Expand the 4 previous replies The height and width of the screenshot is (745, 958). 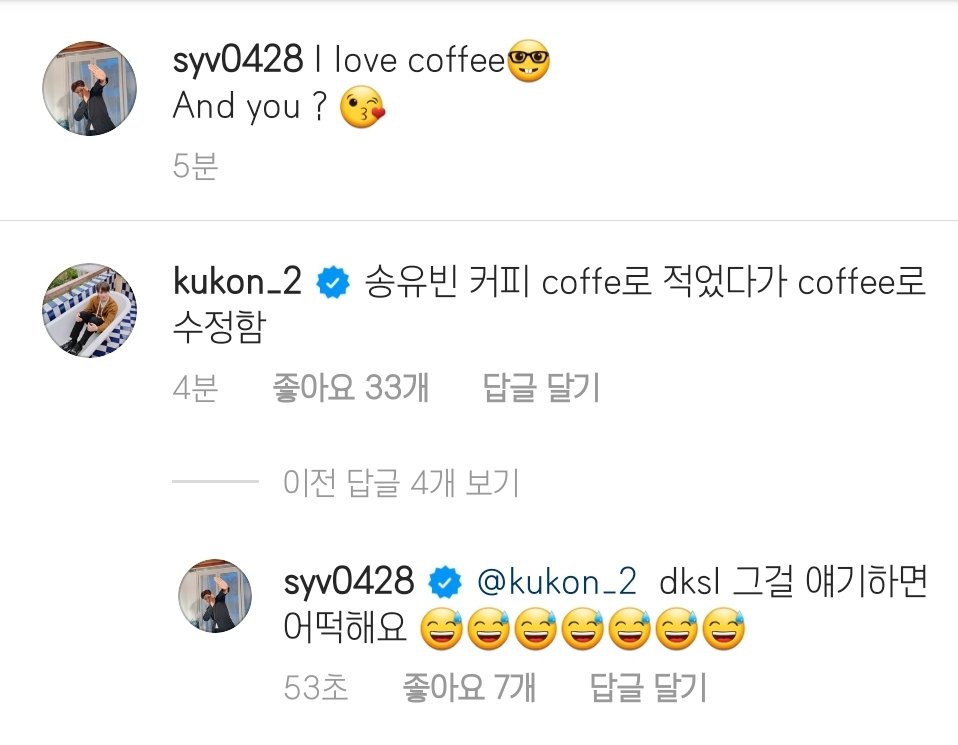click(x=401, y=484)
